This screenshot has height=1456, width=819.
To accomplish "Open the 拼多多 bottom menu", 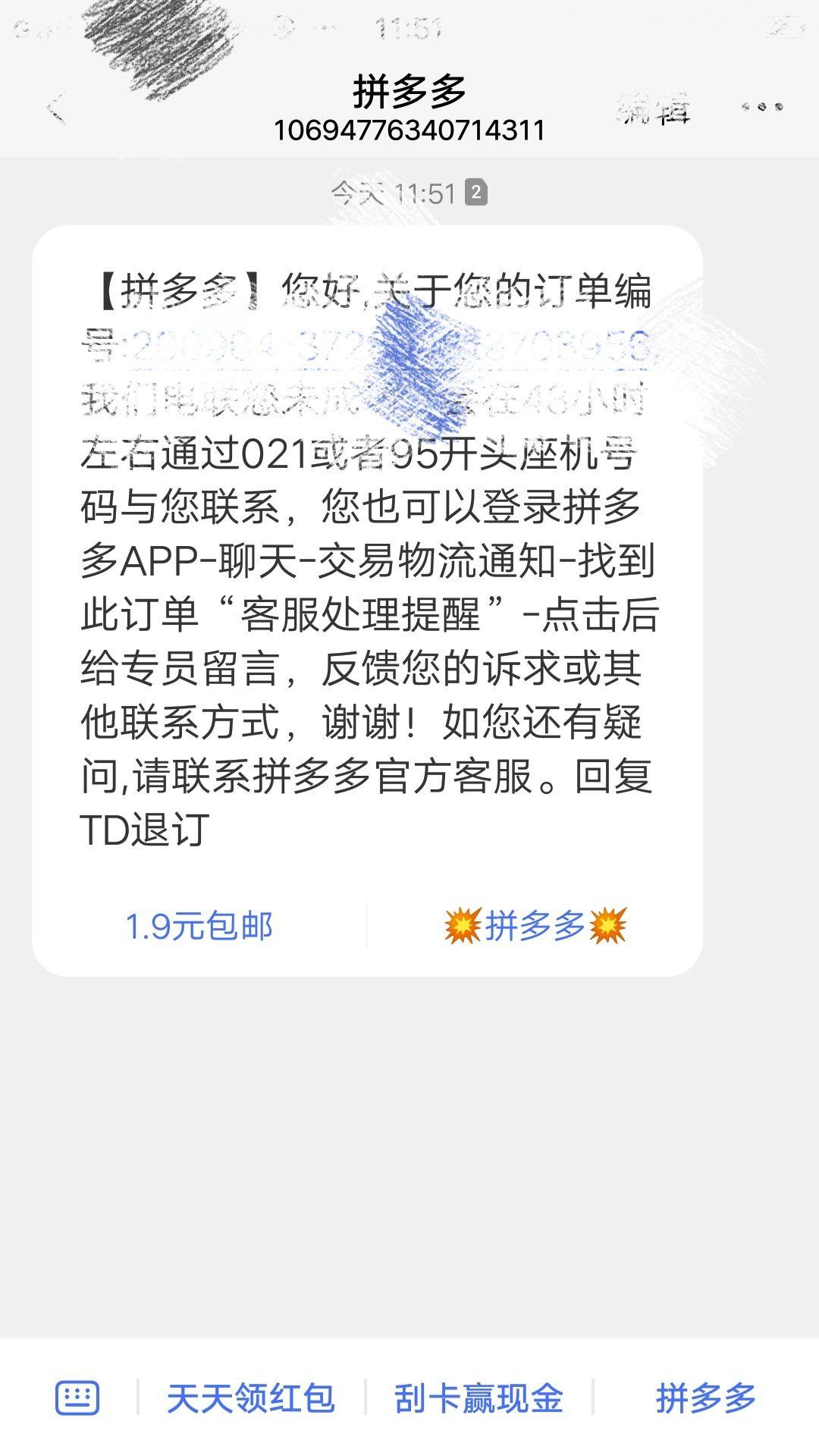I will tap(706, 1398).
